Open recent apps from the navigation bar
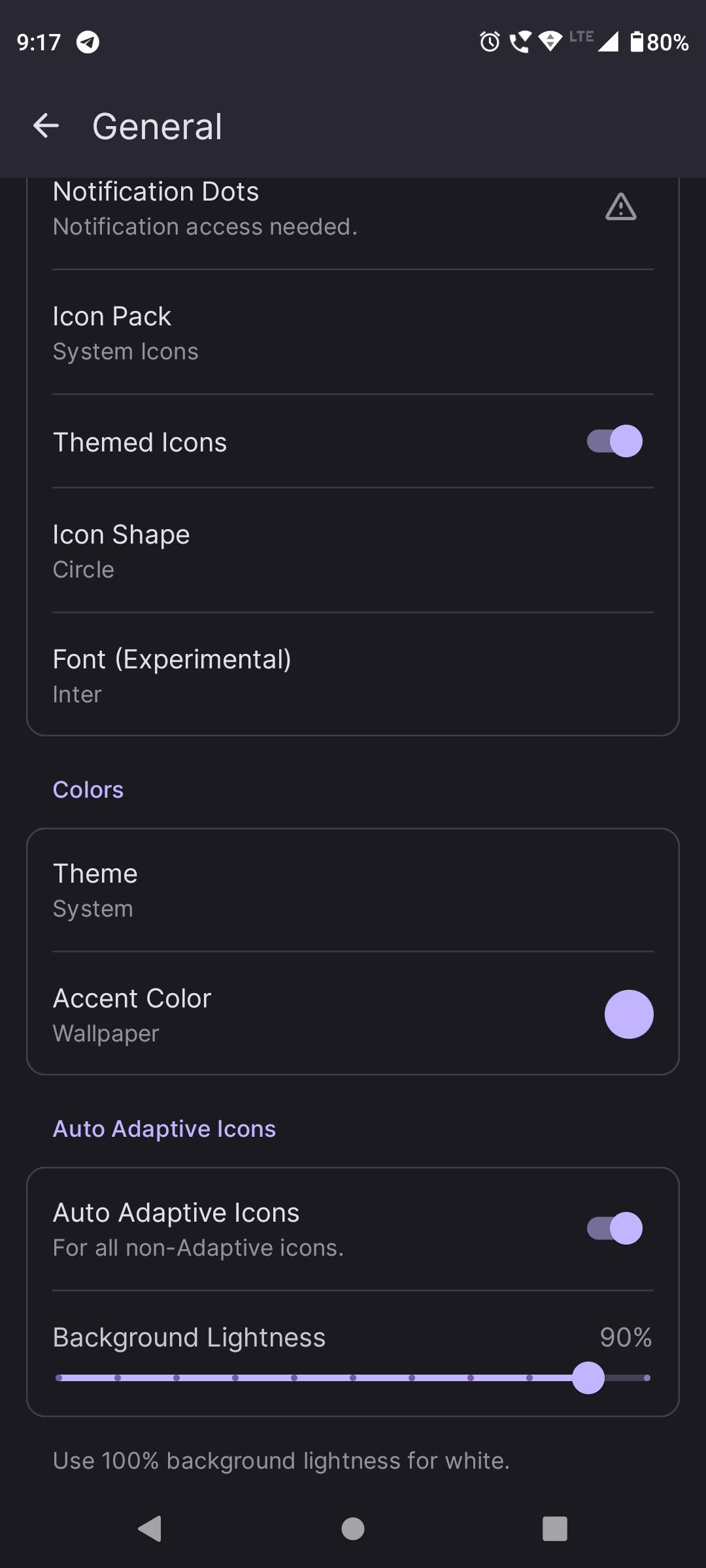Image resolution: width=706 pixels, height=1568 pixels. coord(555,1529)
